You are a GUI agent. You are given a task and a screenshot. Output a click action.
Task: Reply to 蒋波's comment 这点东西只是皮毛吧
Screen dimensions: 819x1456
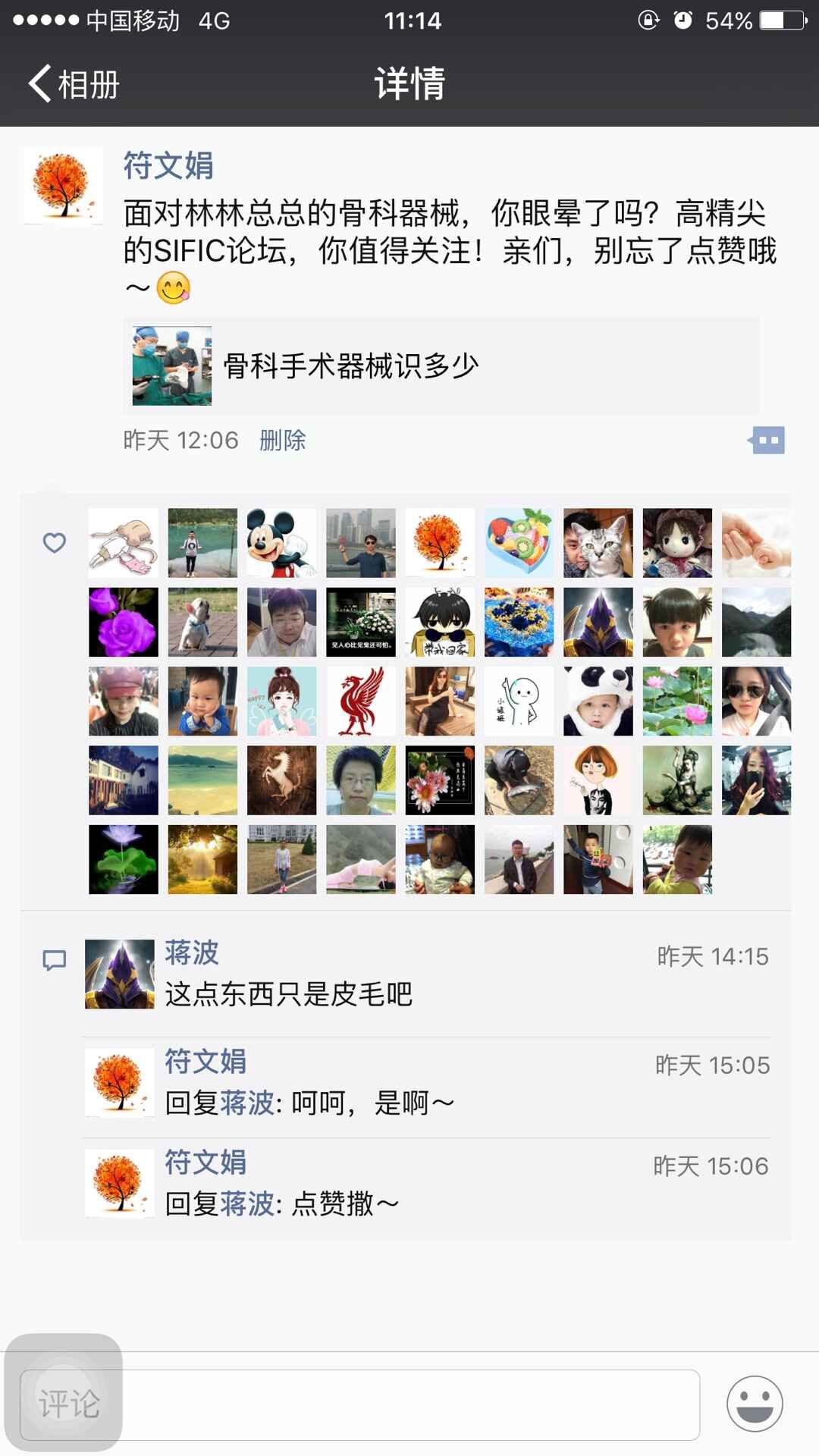(x=288, y=993)
